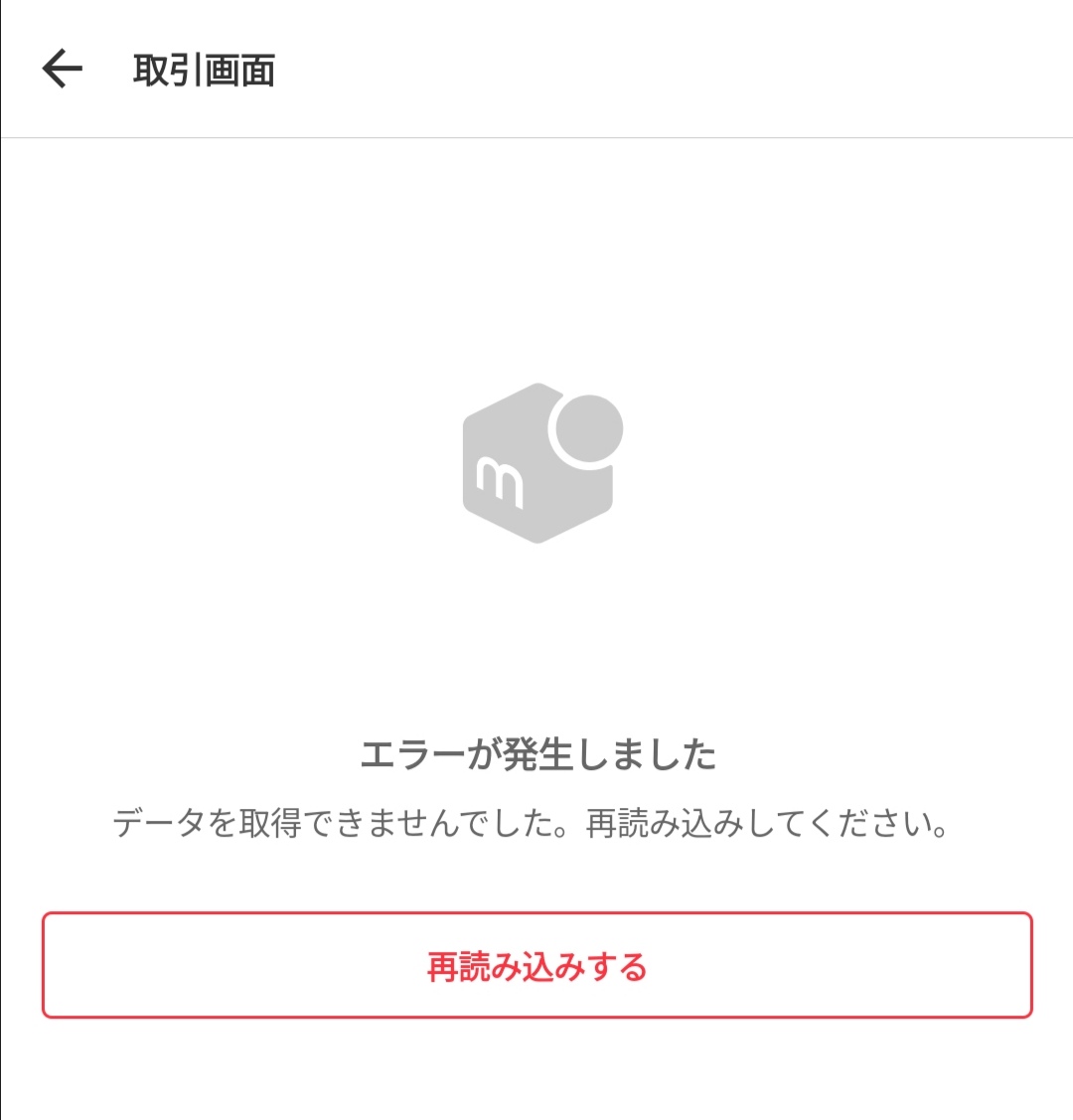Tap the transaction screen header label
This screenshot has height=1120, width=1073.
pos(203,68)
